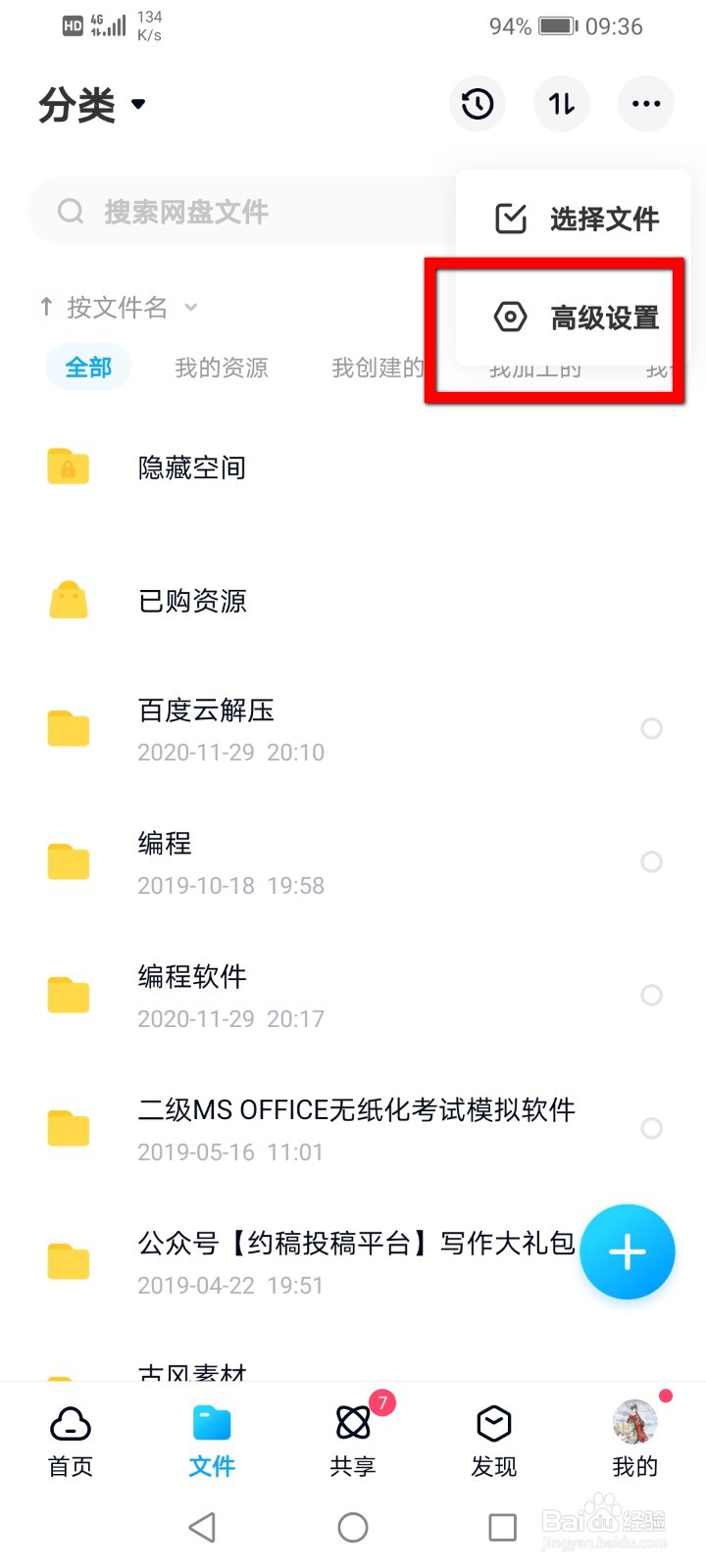Tap the blue plus upload button
Image resolution: width=706 pixels, height=1568 pixels.
click(x=627, y=1251)
